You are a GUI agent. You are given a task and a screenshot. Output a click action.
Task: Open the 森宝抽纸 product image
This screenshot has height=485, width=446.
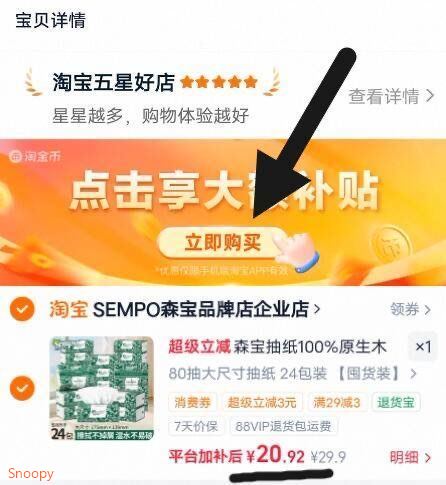tap(102, 388)
